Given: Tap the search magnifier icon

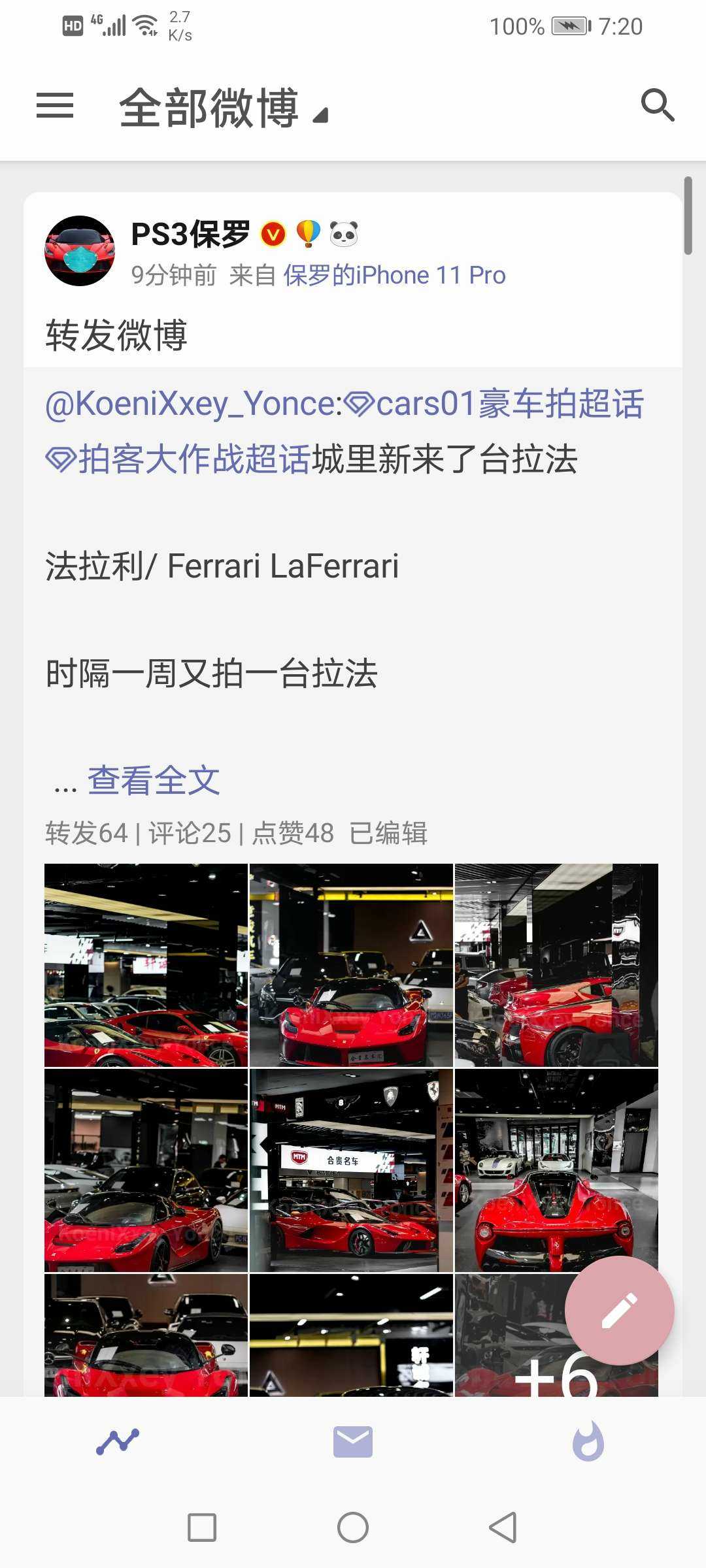Looking at the screenshot, I should tap(657, 105).
